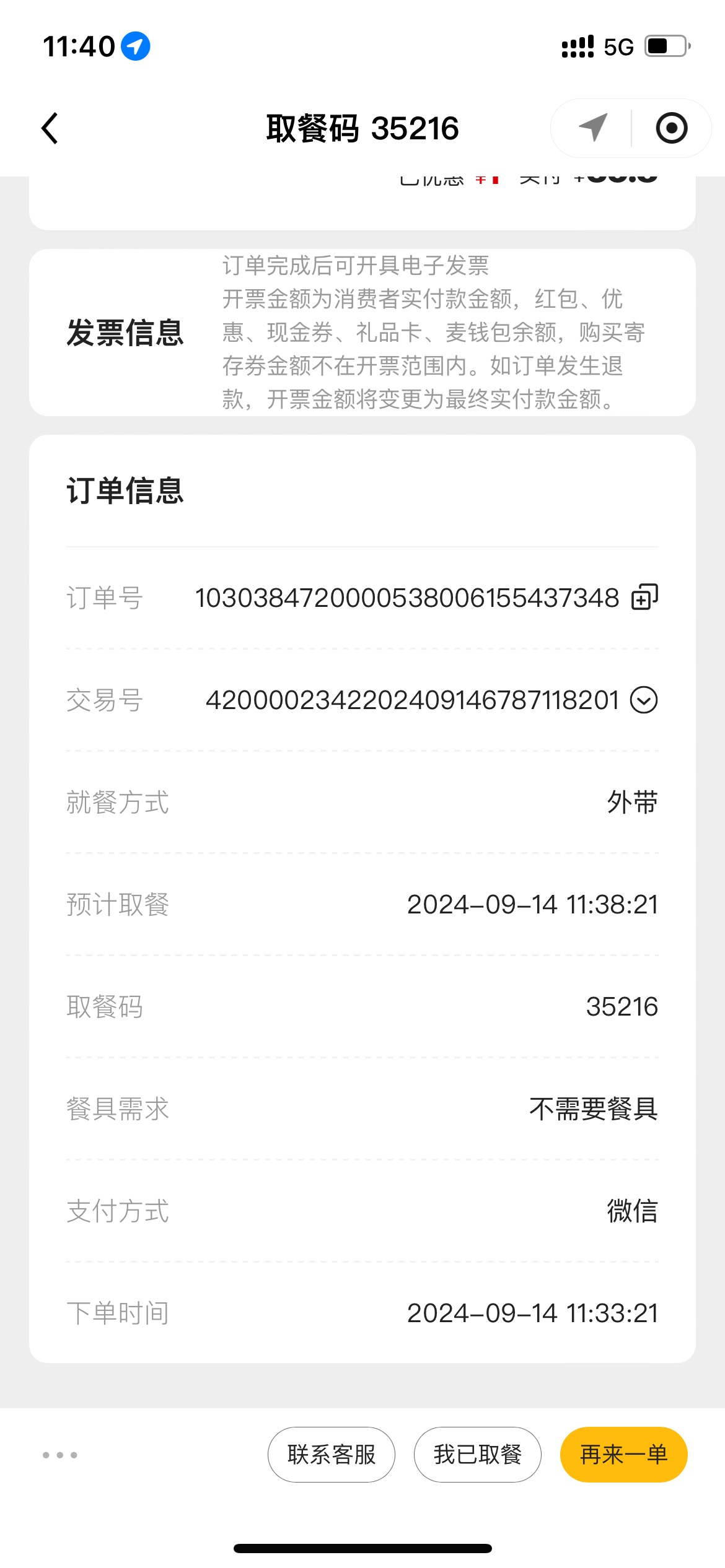Tap the location arrow icon in capsule
The width and height of the screenshot is (725, 1568).
593,128
